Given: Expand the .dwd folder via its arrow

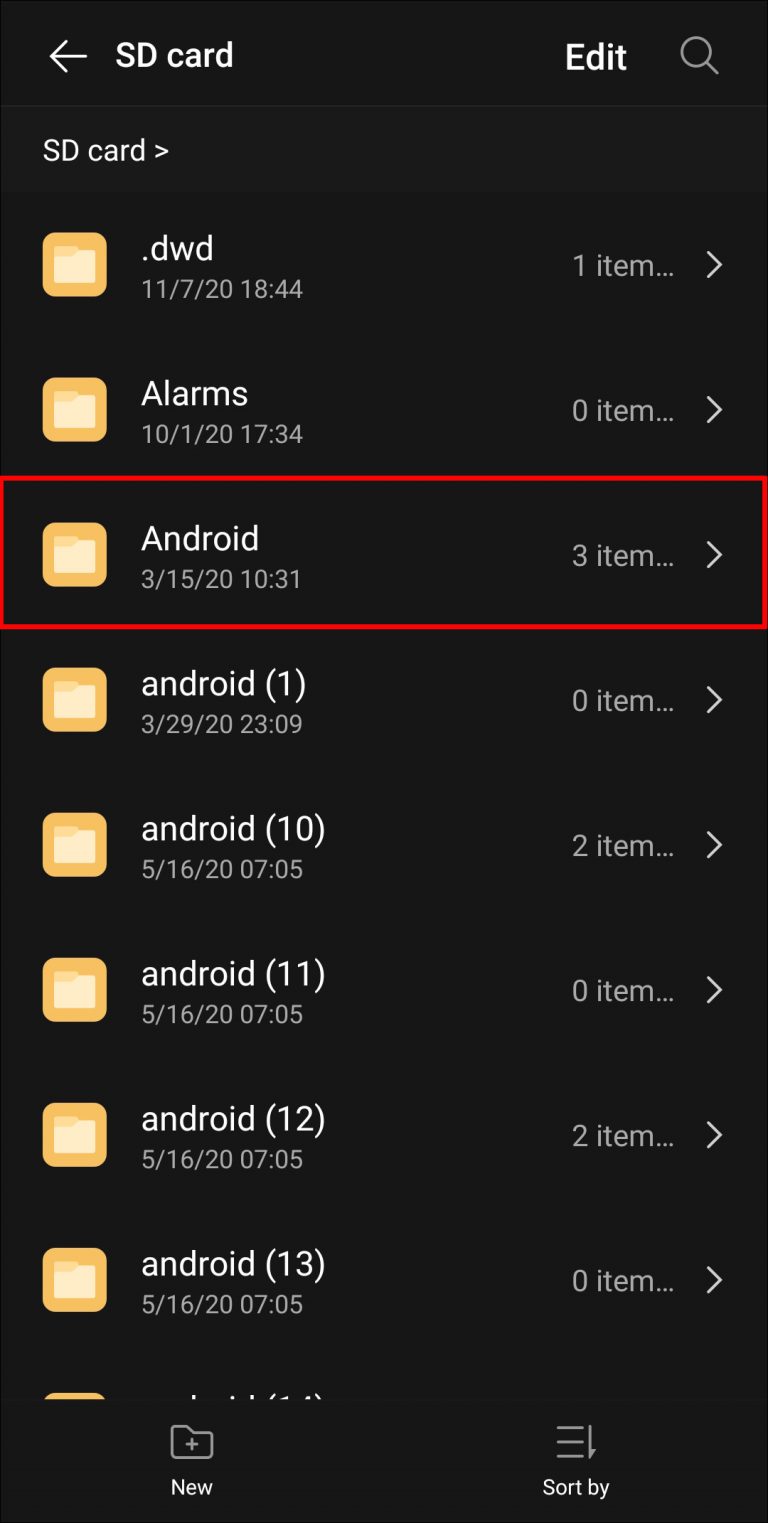Looking at the screenshot, I should click(714, 265).
